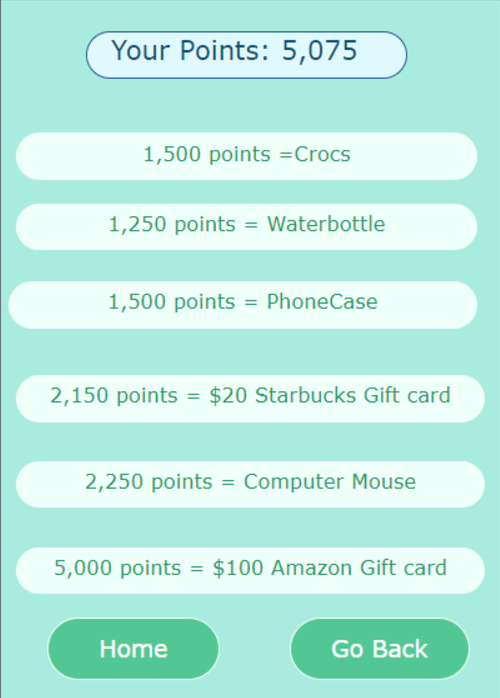The image size is (500, 698).
Task: Select the 1,250 points Waterbottle reward
Action: click(x=247, y=227)
